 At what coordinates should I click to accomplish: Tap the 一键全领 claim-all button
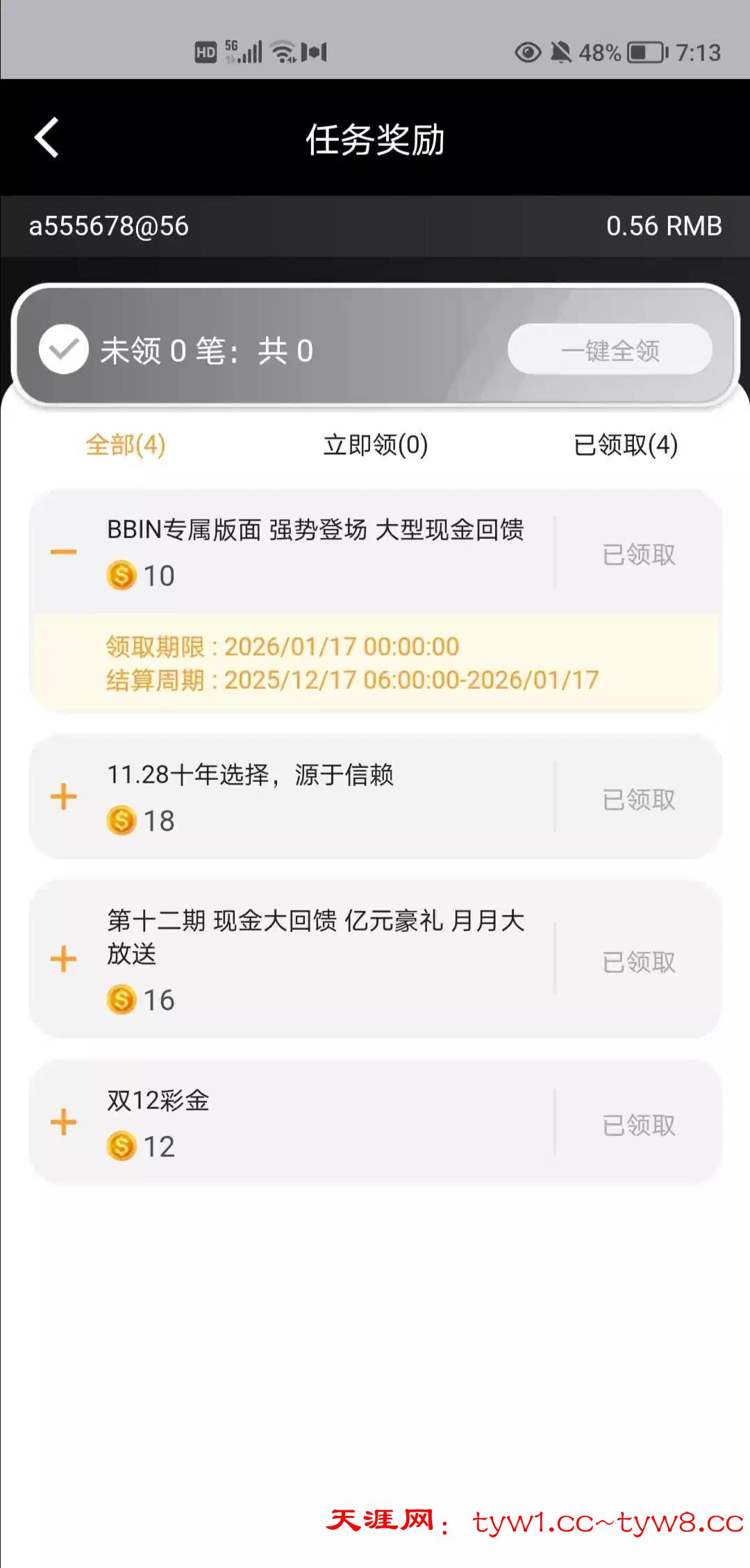[610, 350]
